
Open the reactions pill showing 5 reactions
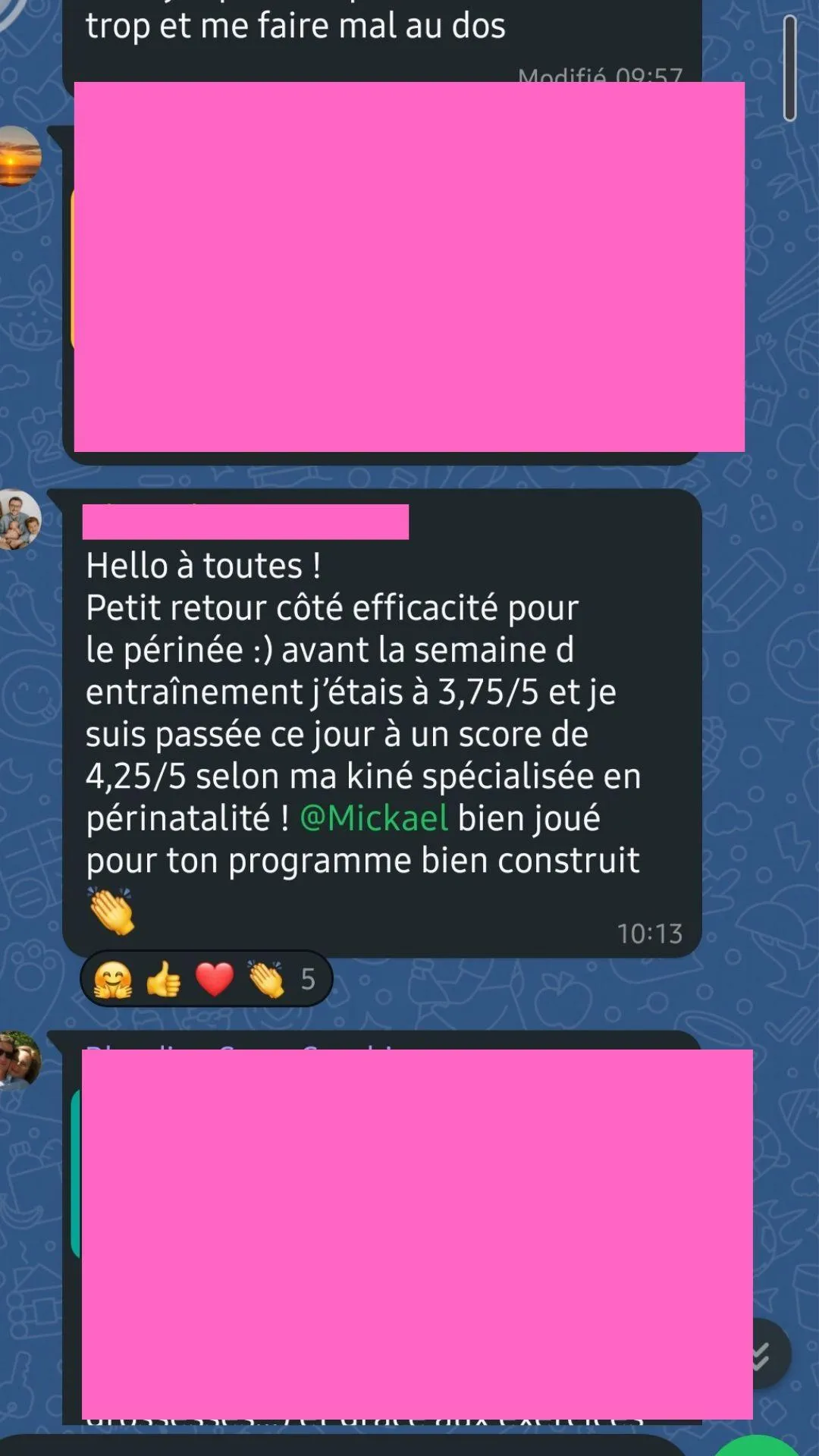(x=206, y=979)
